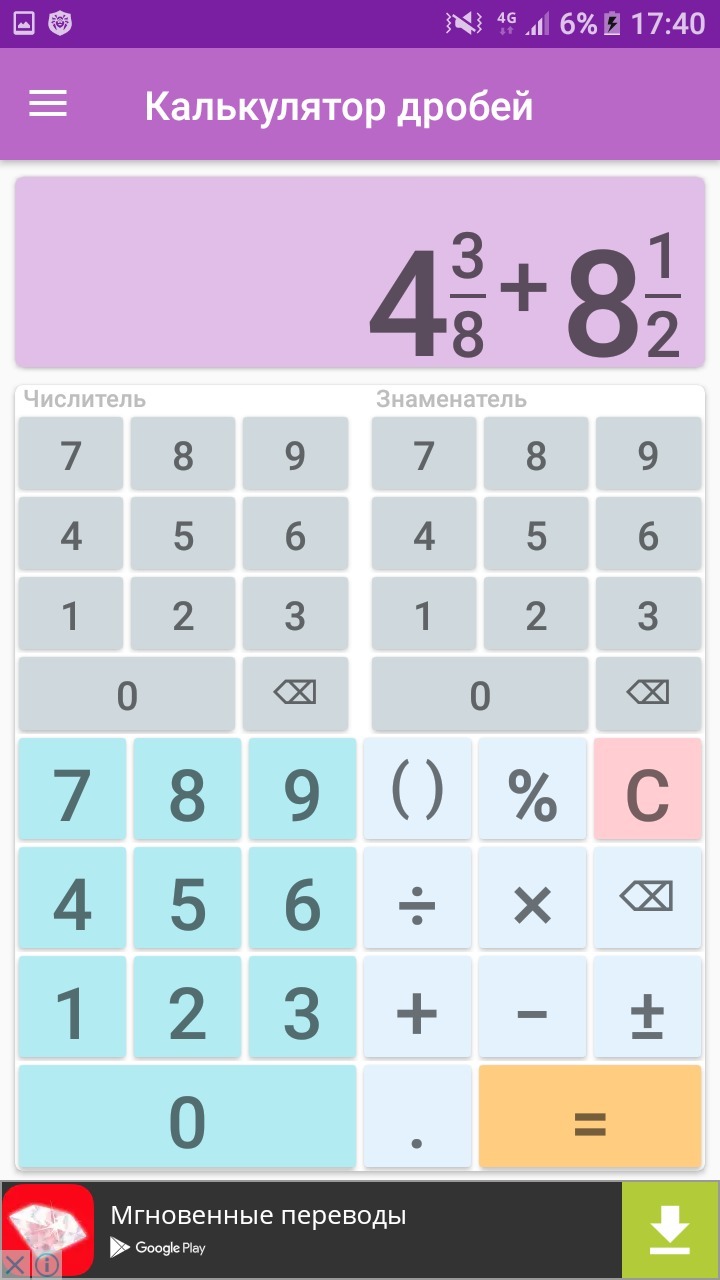
Task: Enter whole number 9 on blue keypad
Action: coord(302,791)
